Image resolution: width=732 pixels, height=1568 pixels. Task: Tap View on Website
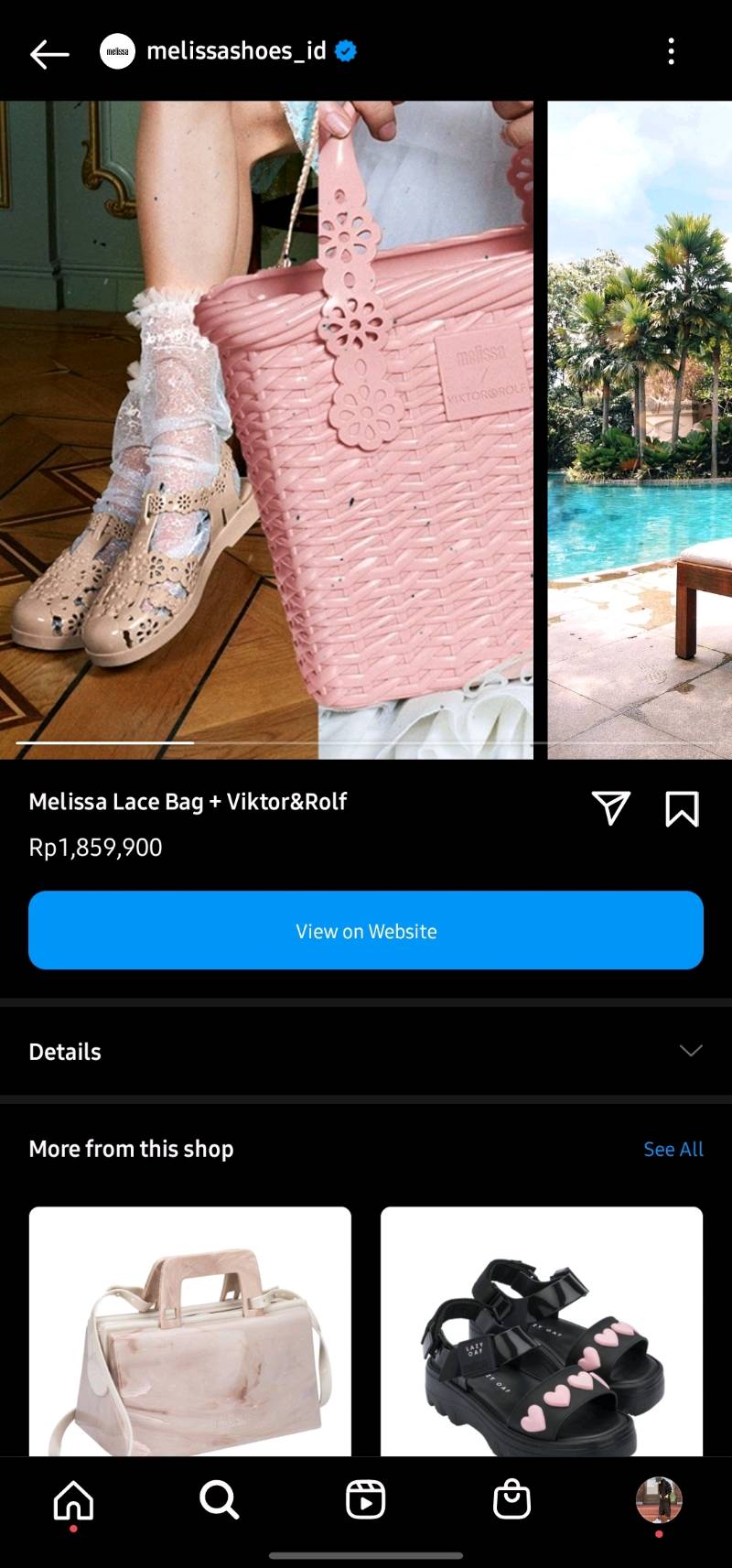pyautogui.click(x=366, y=930)
